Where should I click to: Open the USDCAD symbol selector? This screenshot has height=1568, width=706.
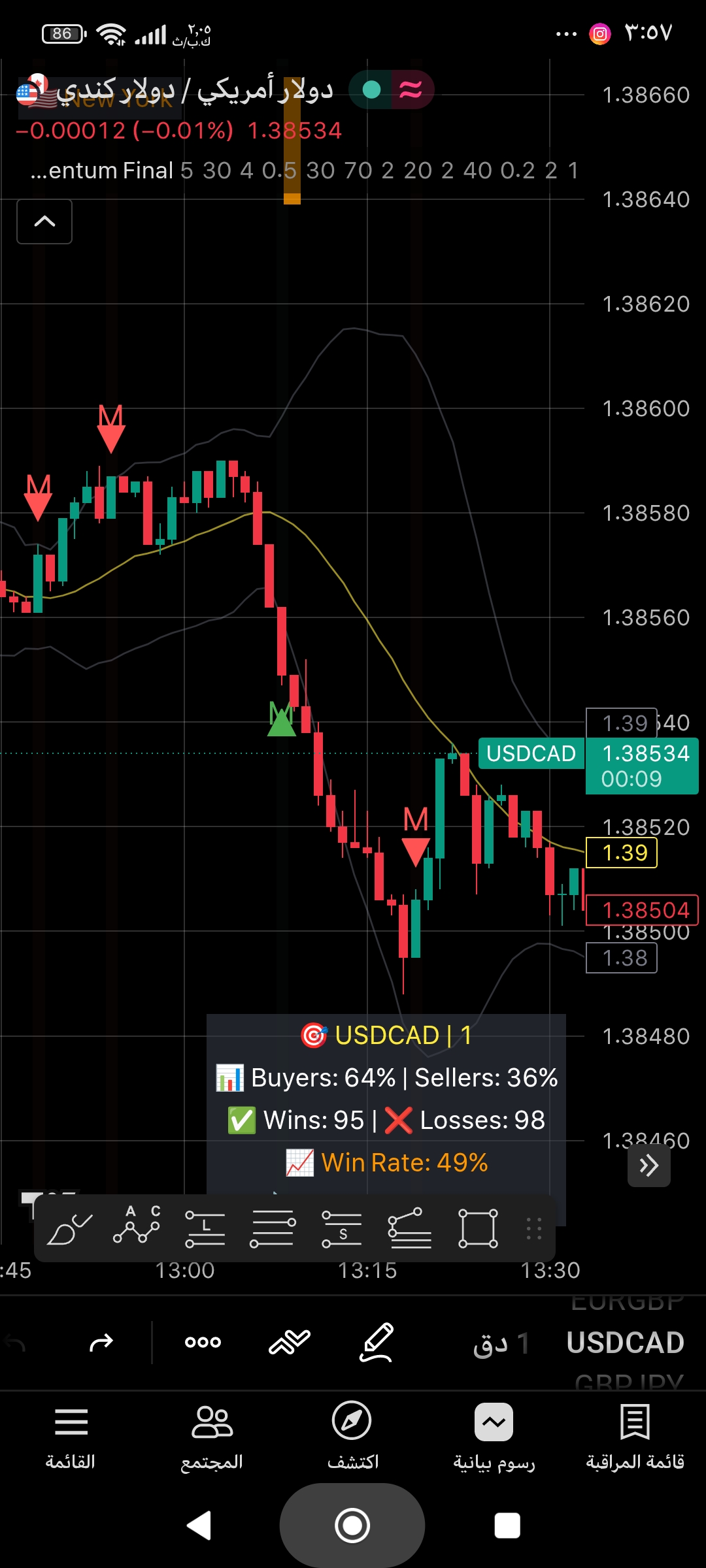click(625, 1343)
